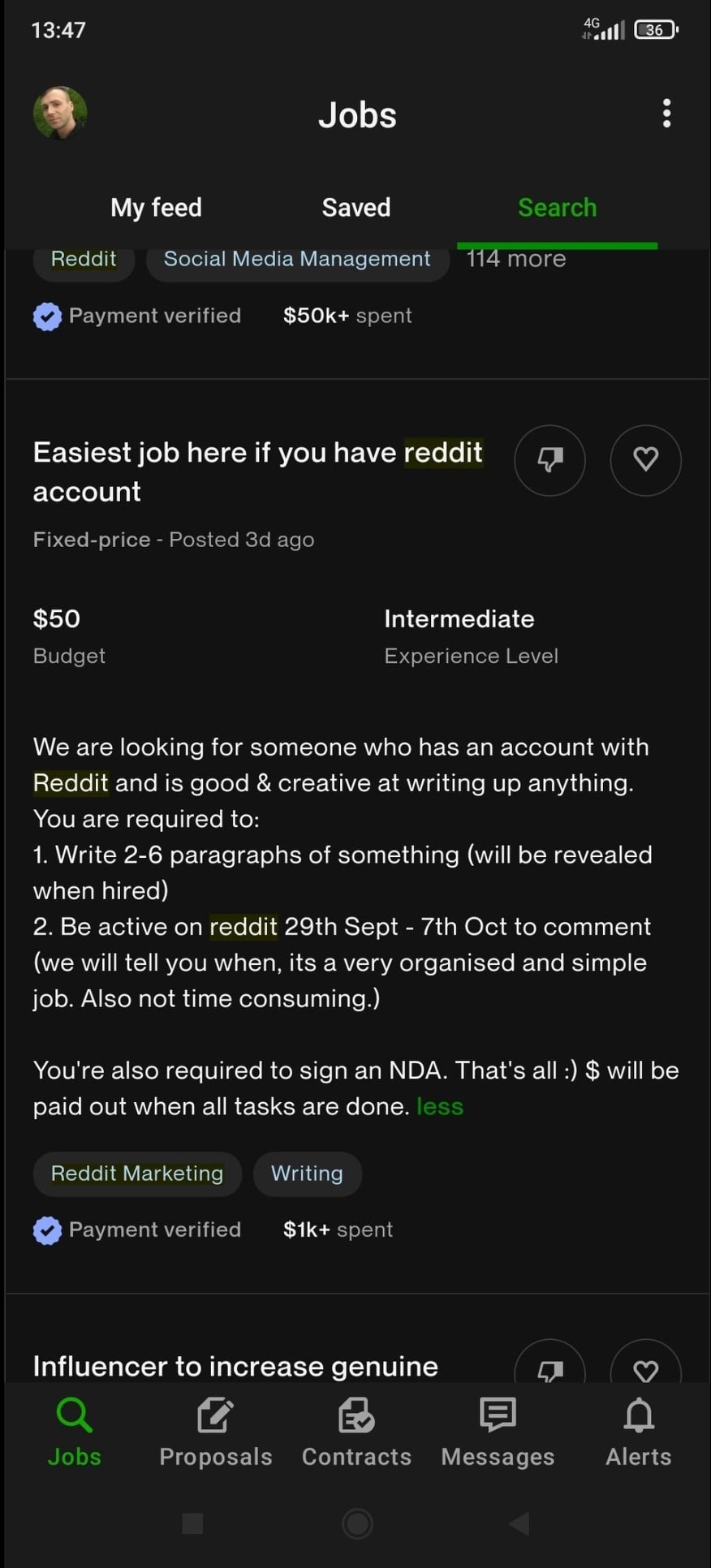
Task: Go to the system home screen
Action: point(356,1523)
